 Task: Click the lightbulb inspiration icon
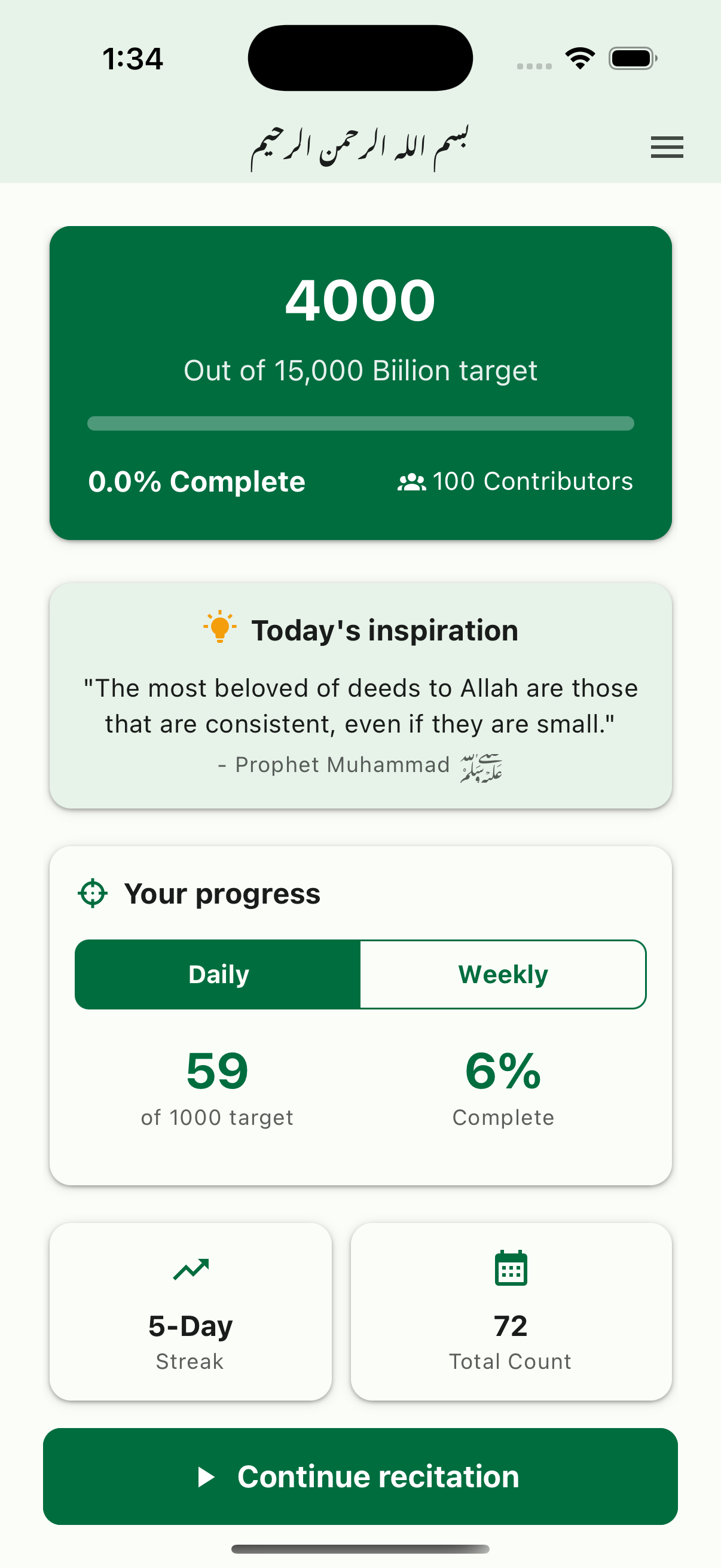coord(219,630)
